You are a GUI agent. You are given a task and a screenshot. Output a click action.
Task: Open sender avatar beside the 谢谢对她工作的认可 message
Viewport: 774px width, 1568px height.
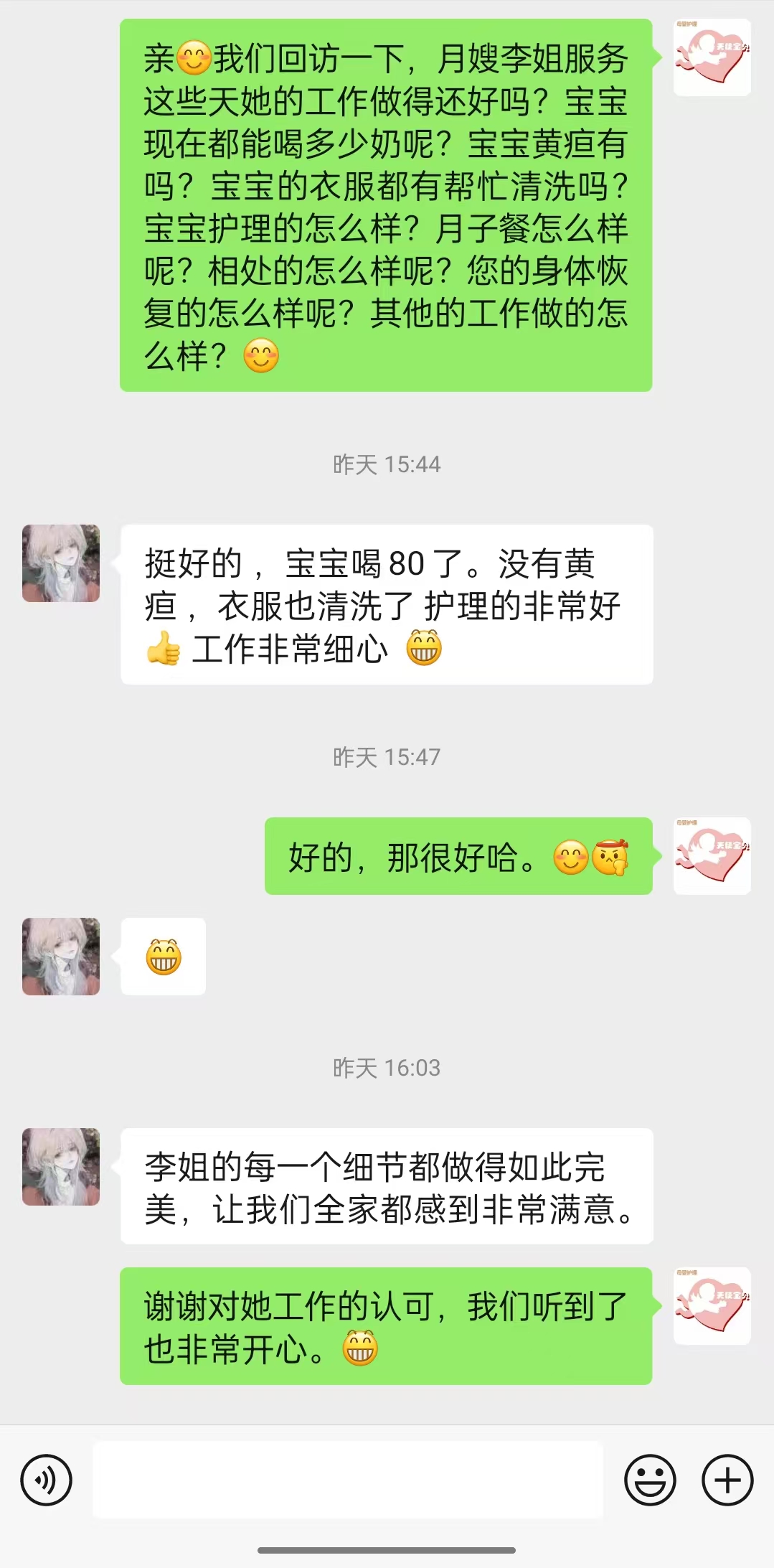tap(712, 1305)
